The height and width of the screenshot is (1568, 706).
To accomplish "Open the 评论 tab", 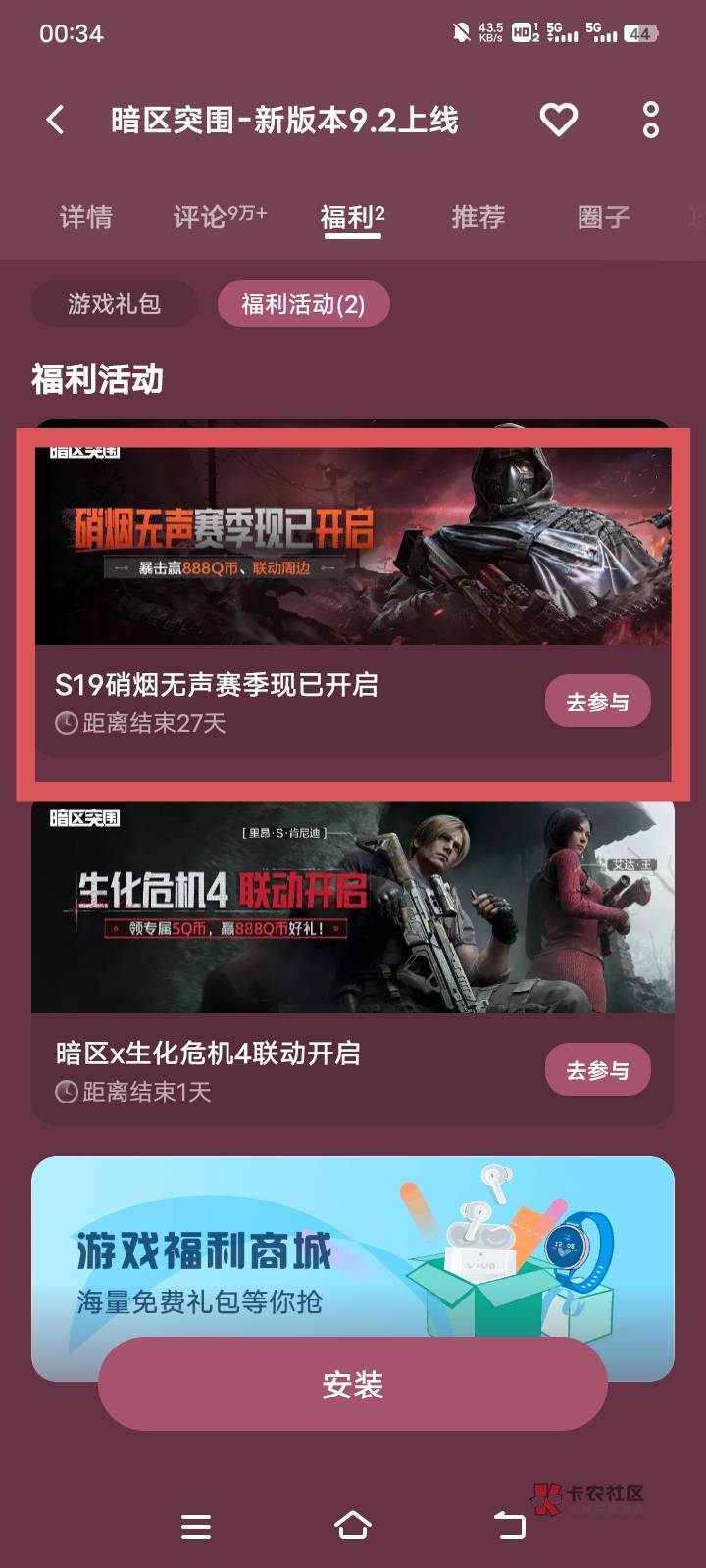I will pyautogui.click(x=220, y=217).
